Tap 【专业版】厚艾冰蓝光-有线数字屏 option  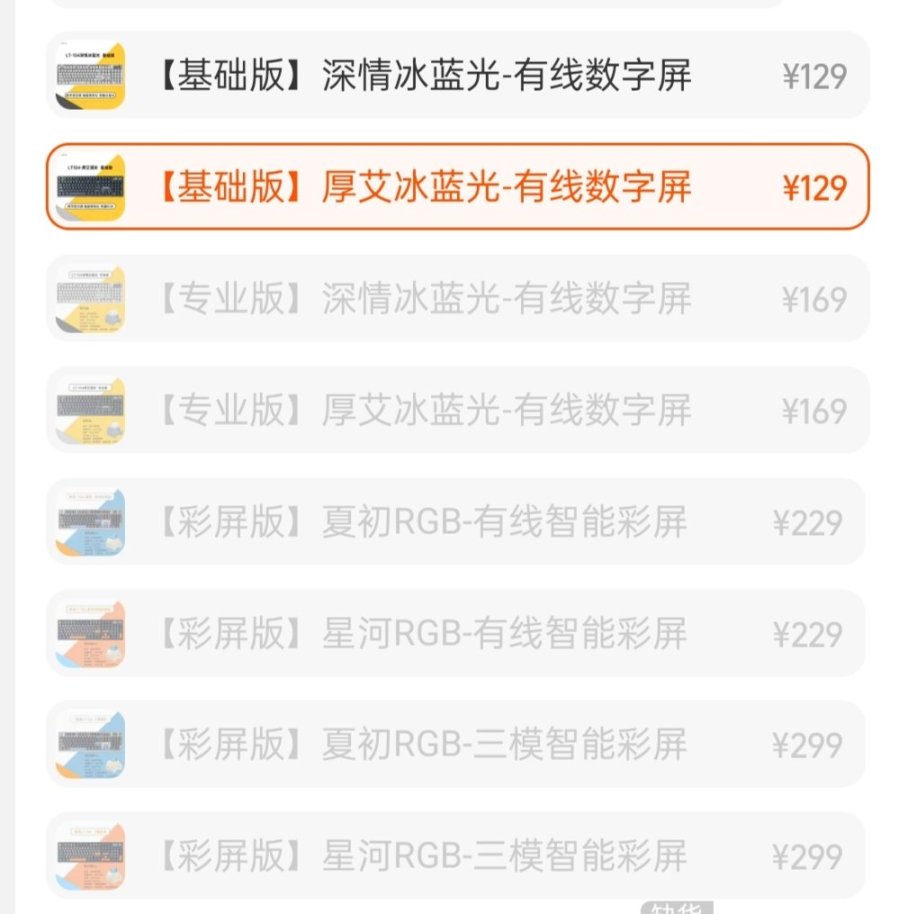pyautogui.click(x=457, y=410)
